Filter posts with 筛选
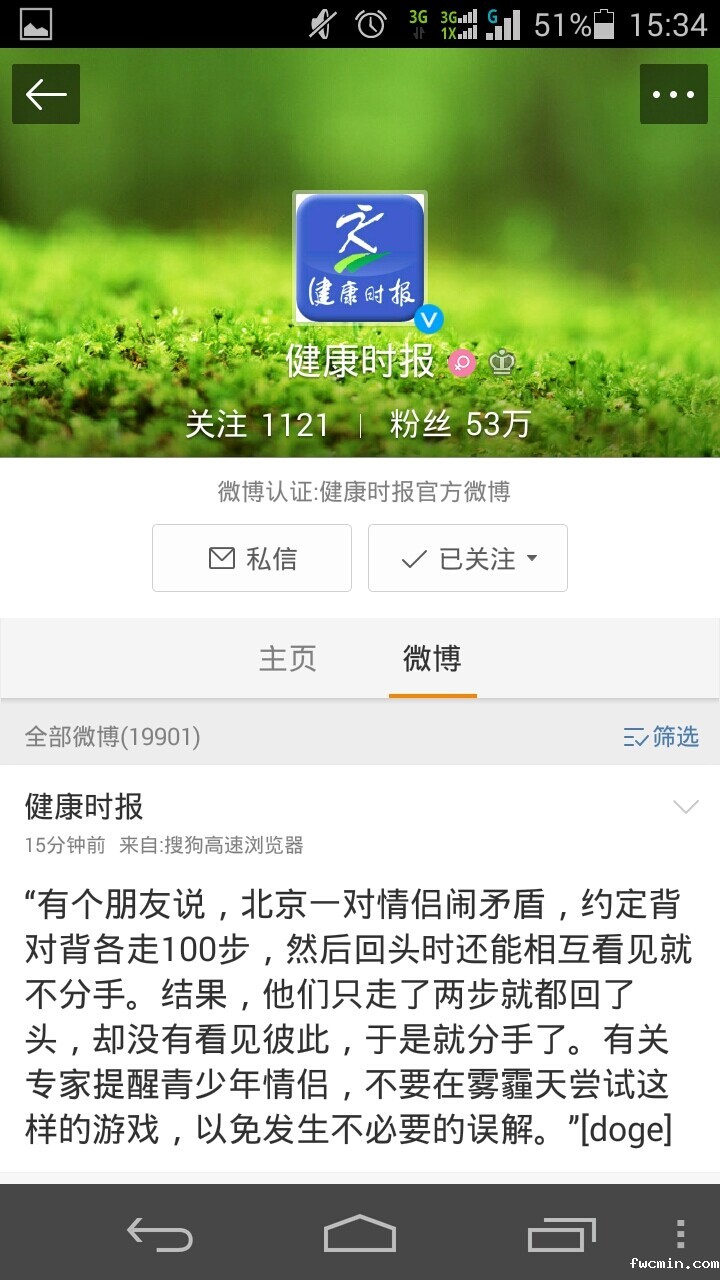The image size is (720, 1280). click(x=660, y=737)
